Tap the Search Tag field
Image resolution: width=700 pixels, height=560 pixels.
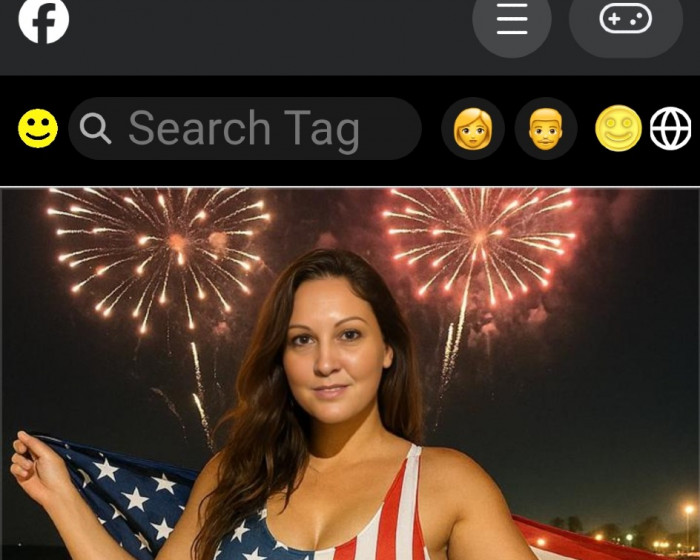click(244, 129)
